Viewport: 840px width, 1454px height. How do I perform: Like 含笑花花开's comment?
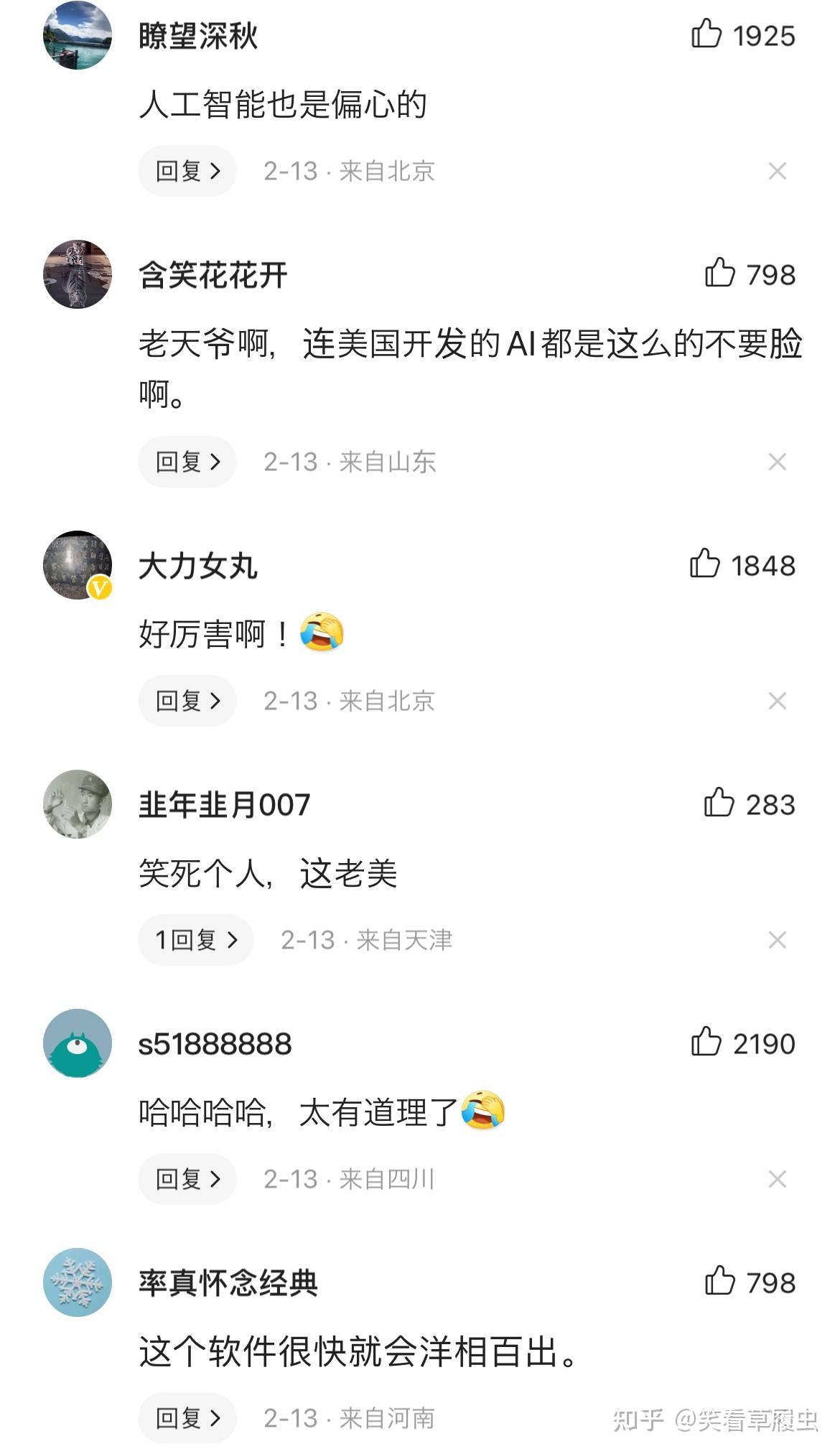pos(720,274)
